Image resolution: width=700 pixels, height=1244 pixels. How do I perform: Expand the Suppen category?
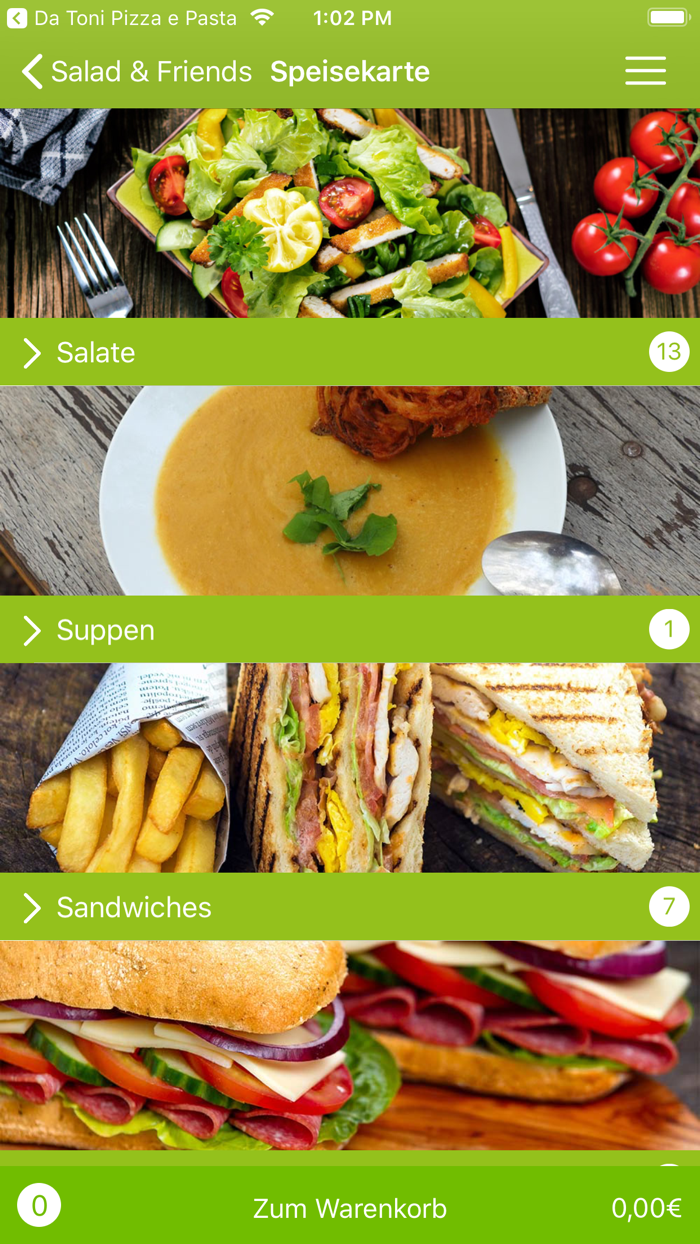pyautogui.click(x=350, y=630)
